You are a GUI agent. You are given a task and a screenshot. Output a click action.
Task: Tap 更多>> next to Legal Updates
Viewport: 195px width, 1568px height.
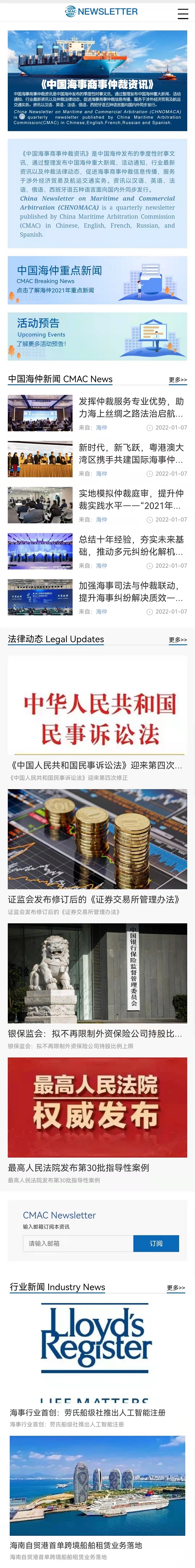[x=177, y=640]
